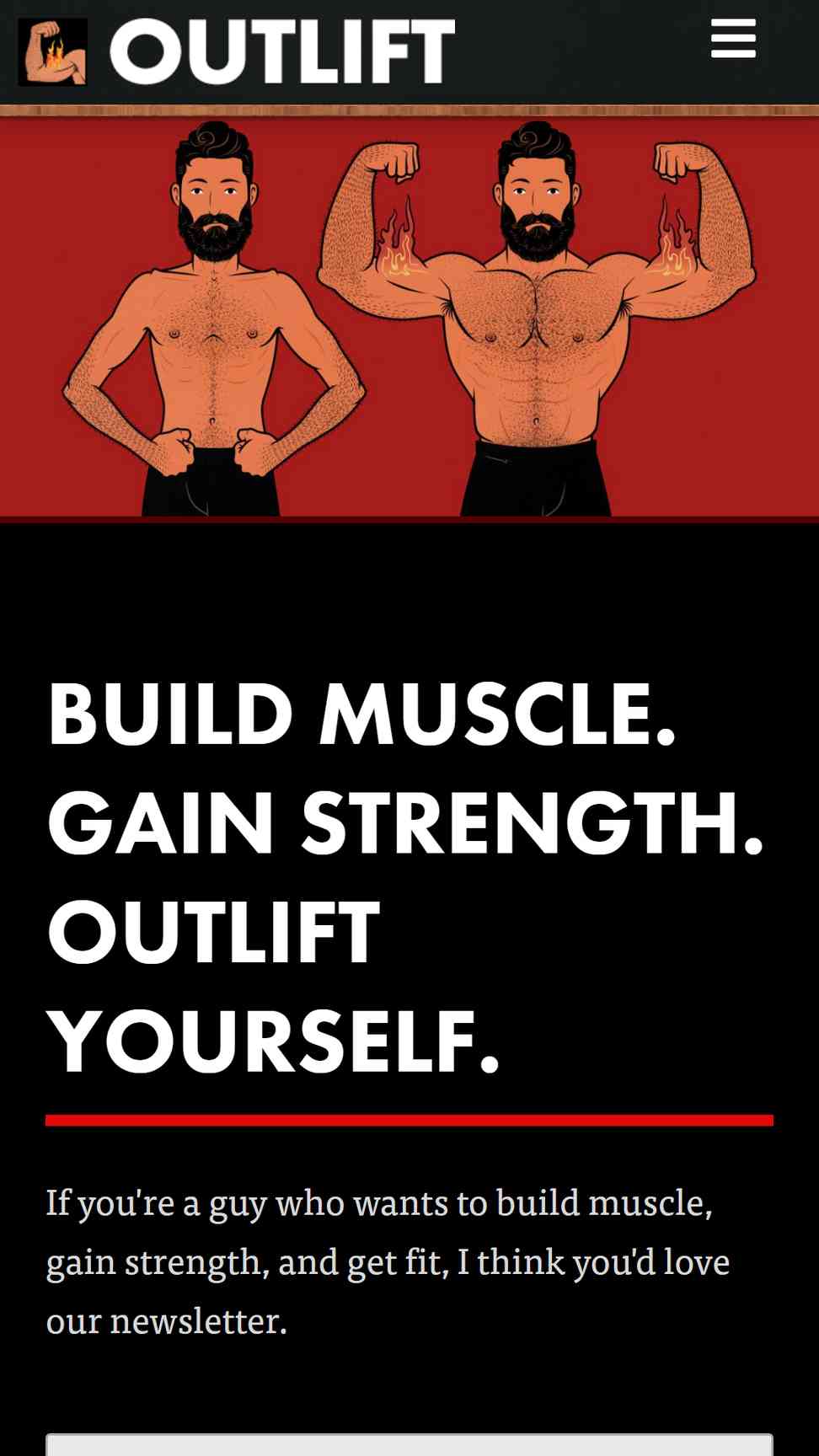
Task: Tap the Outlift logo to go home
Action: coord(237,52)
